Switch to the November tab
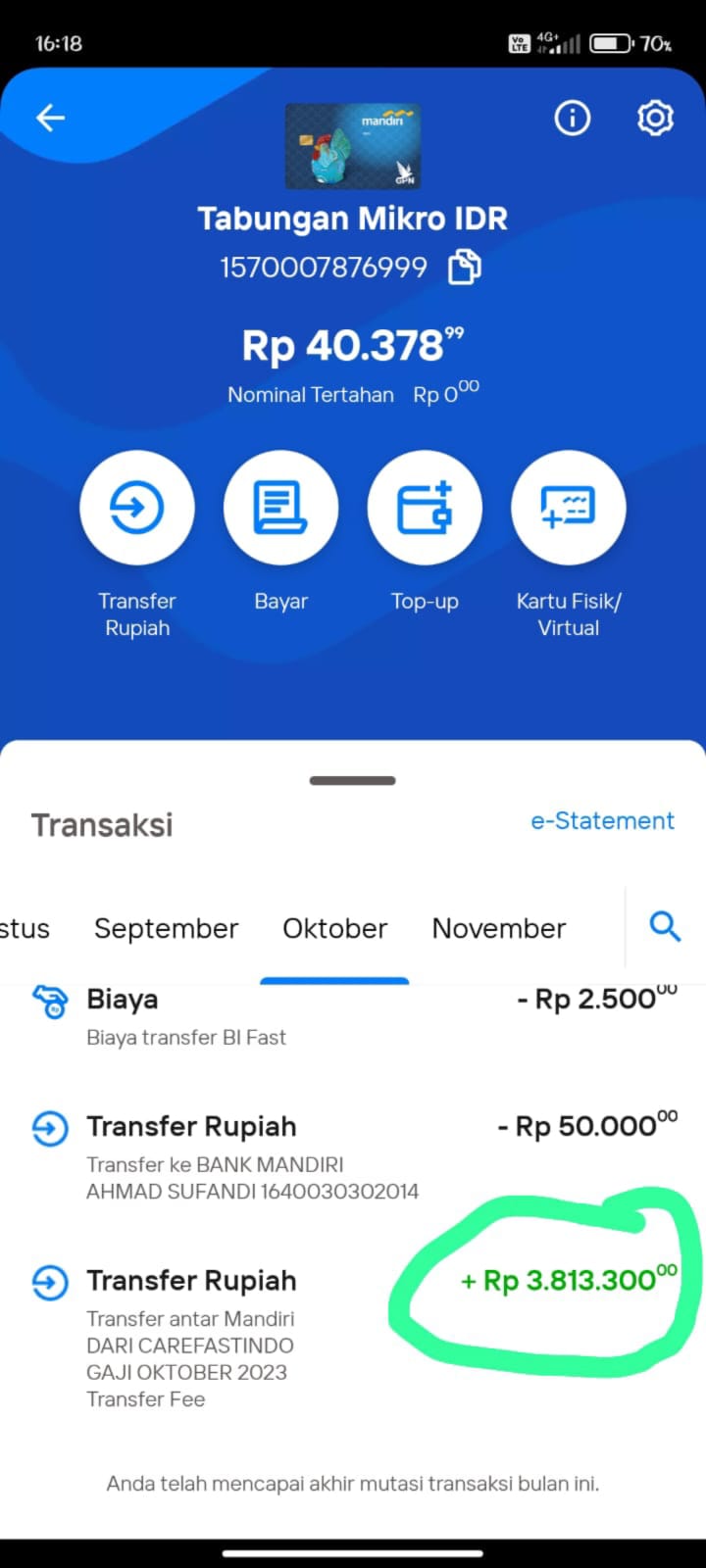706x1568 pixels. [499, 928]
